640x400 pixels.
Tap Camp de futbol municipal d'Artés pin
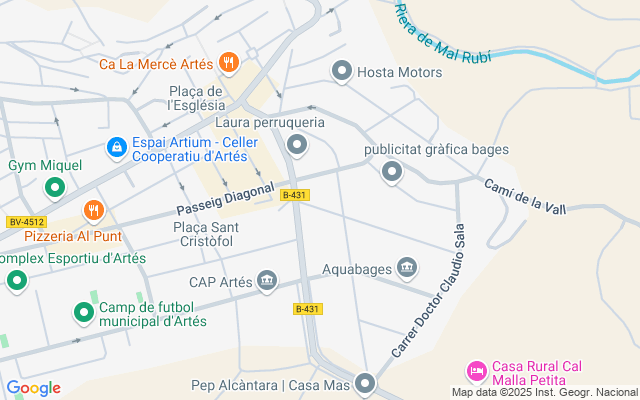point(84,312)
